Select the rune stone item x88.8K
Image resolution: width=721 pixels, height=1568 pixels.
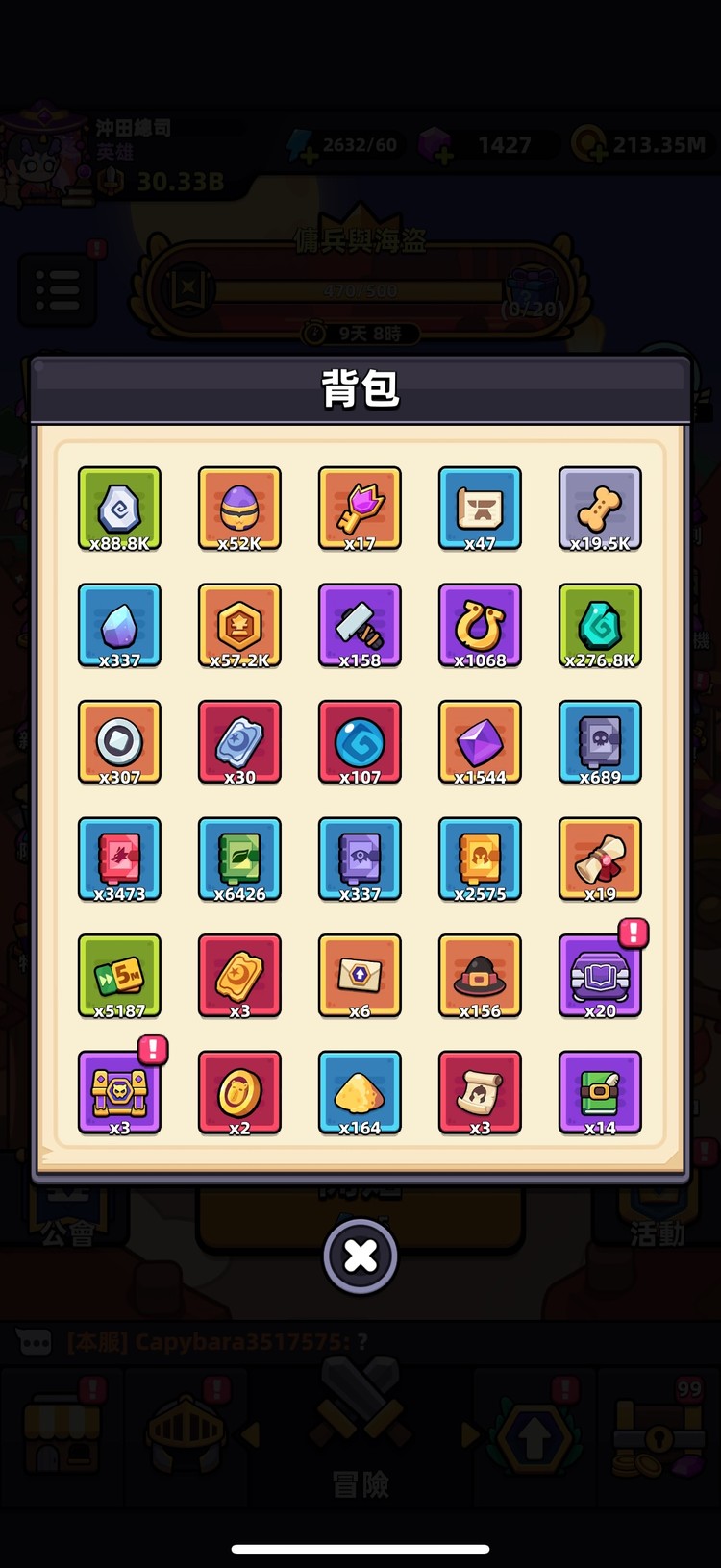pos(119,509)
